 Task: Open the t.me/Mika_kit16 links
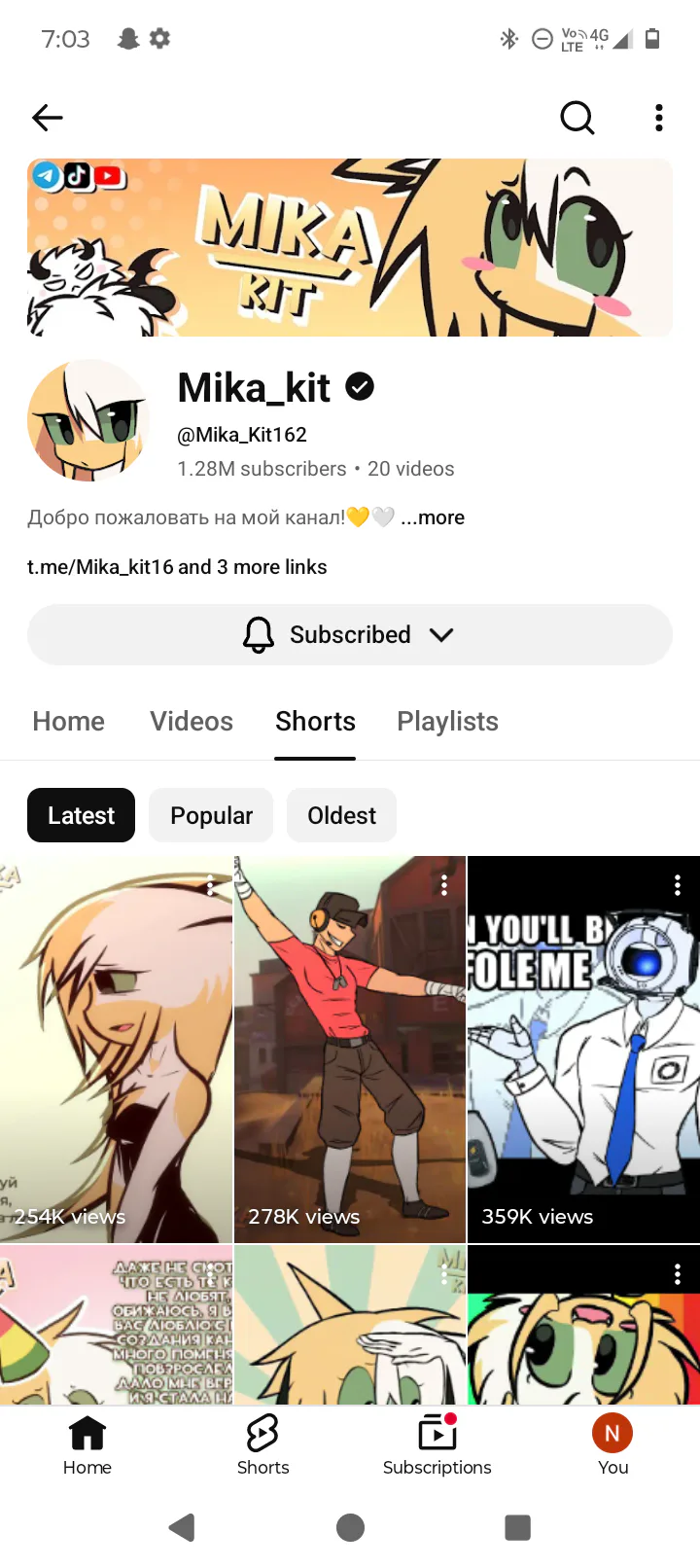[177, 567]
